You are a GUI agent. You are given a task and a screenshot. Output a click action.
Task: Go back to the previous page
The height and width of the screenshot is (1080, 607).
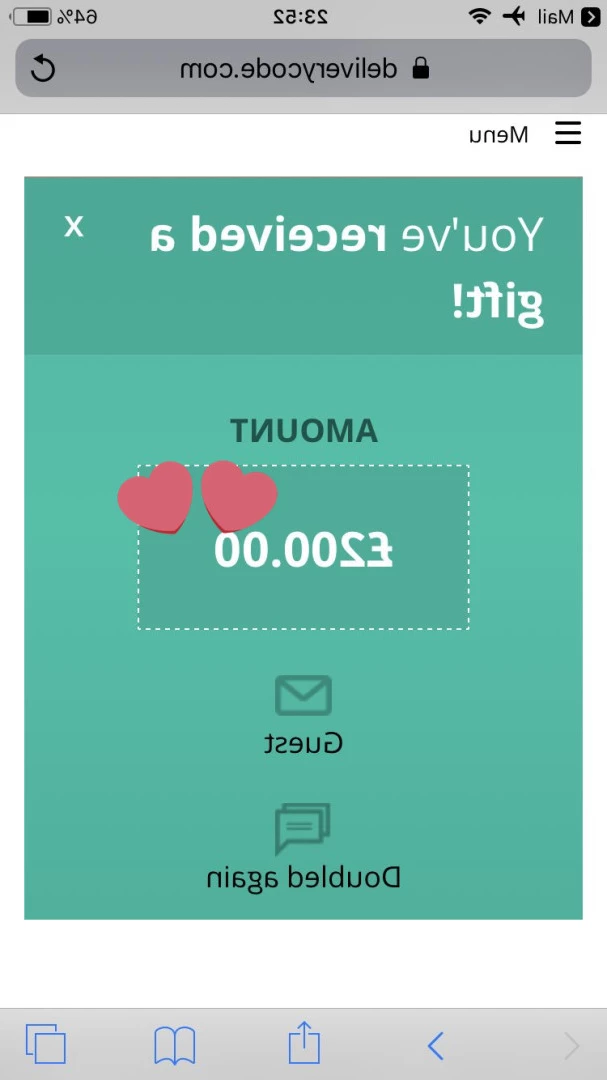pyautogui.click(x=435, y=1046)
